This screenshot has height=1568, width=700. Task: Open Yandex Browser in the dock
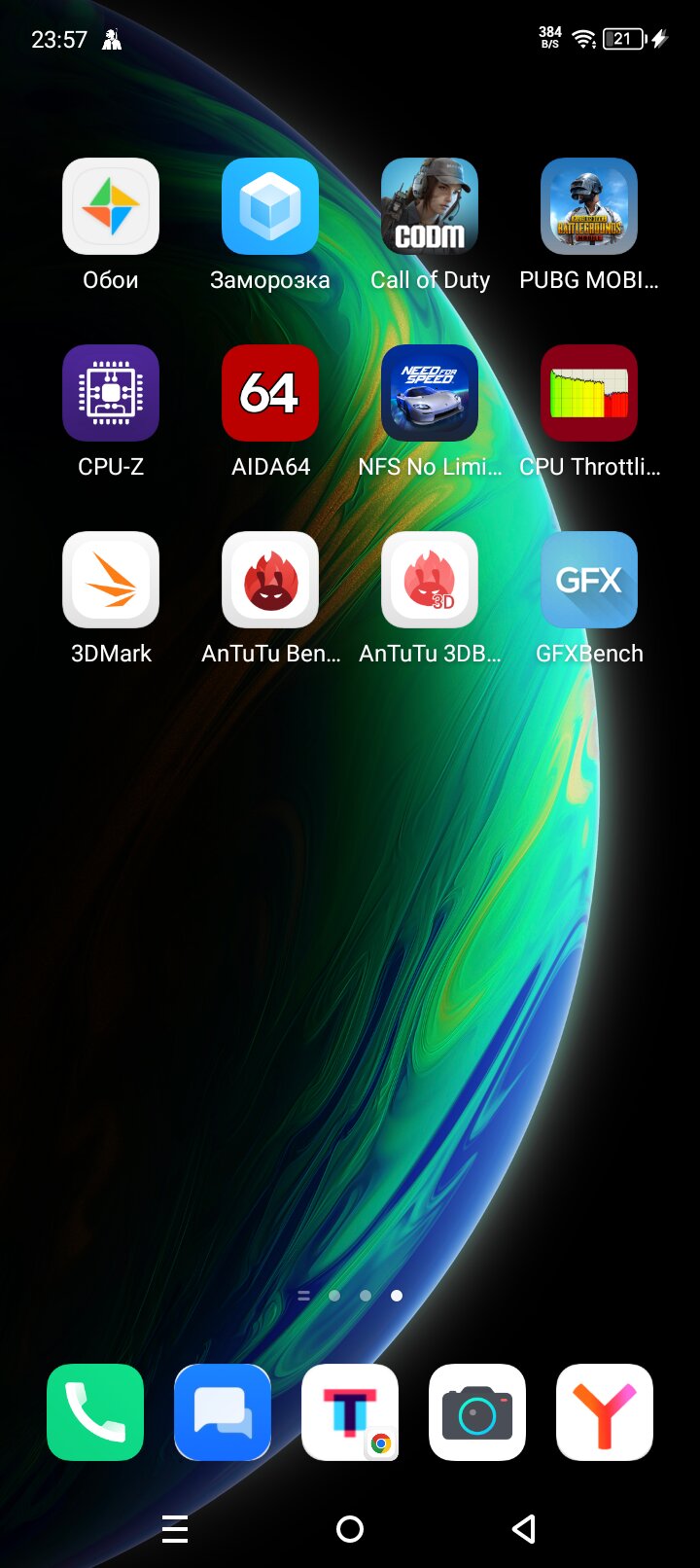[605, 1412]
